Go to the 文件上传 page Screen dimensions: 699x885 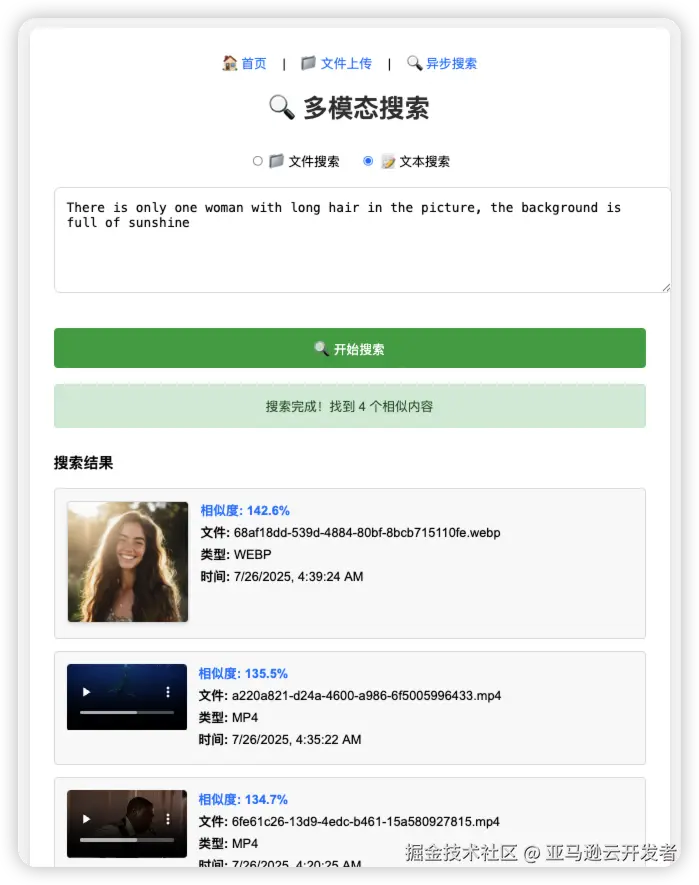[337, 63]
